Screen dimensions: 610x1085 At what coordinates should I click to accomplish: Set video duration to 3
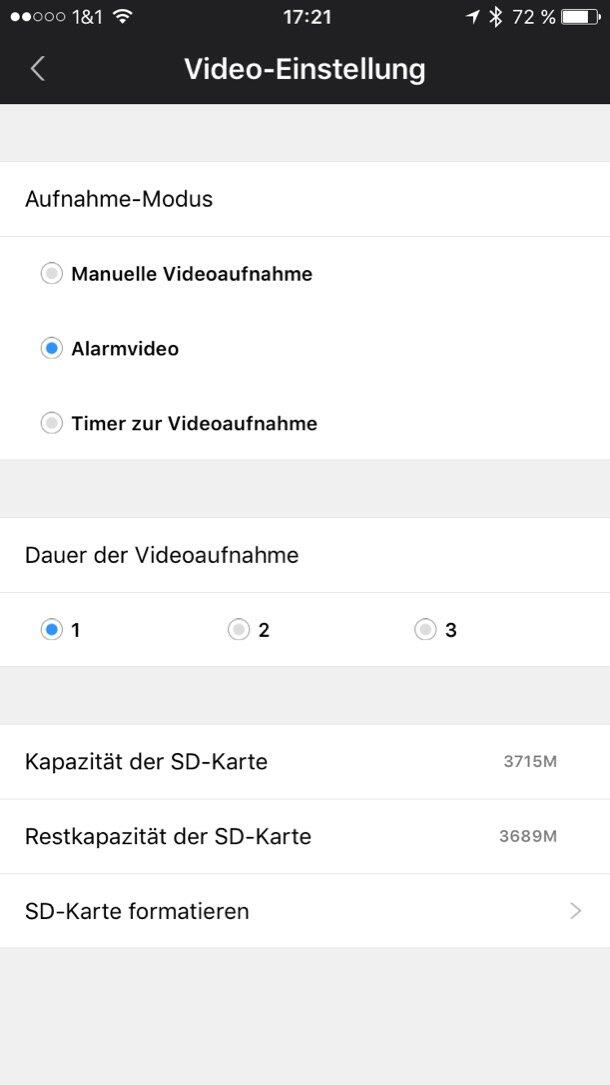pyautogui.click(x=425, y=630)
